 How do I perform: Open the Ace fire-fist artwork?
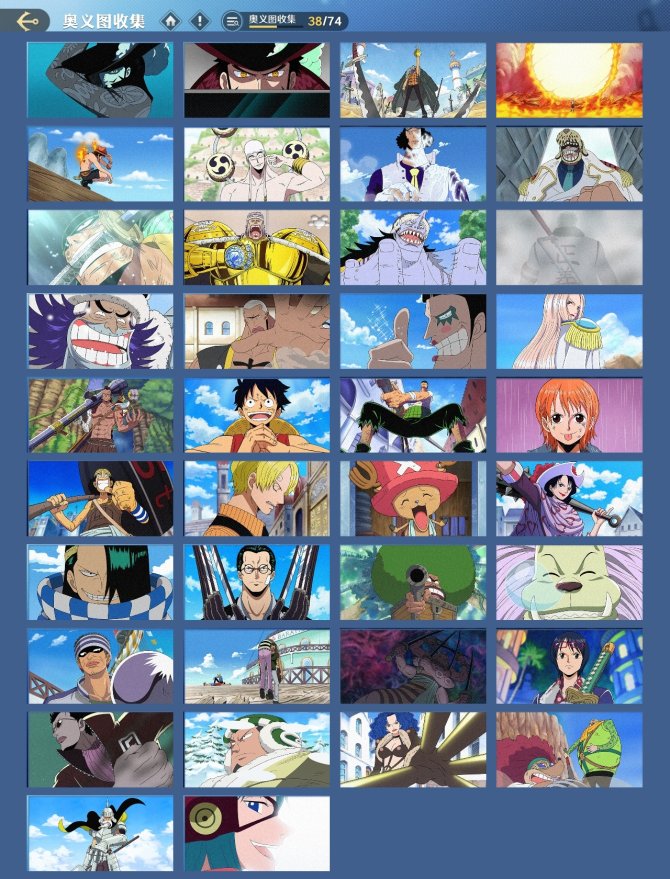point(100,163)
